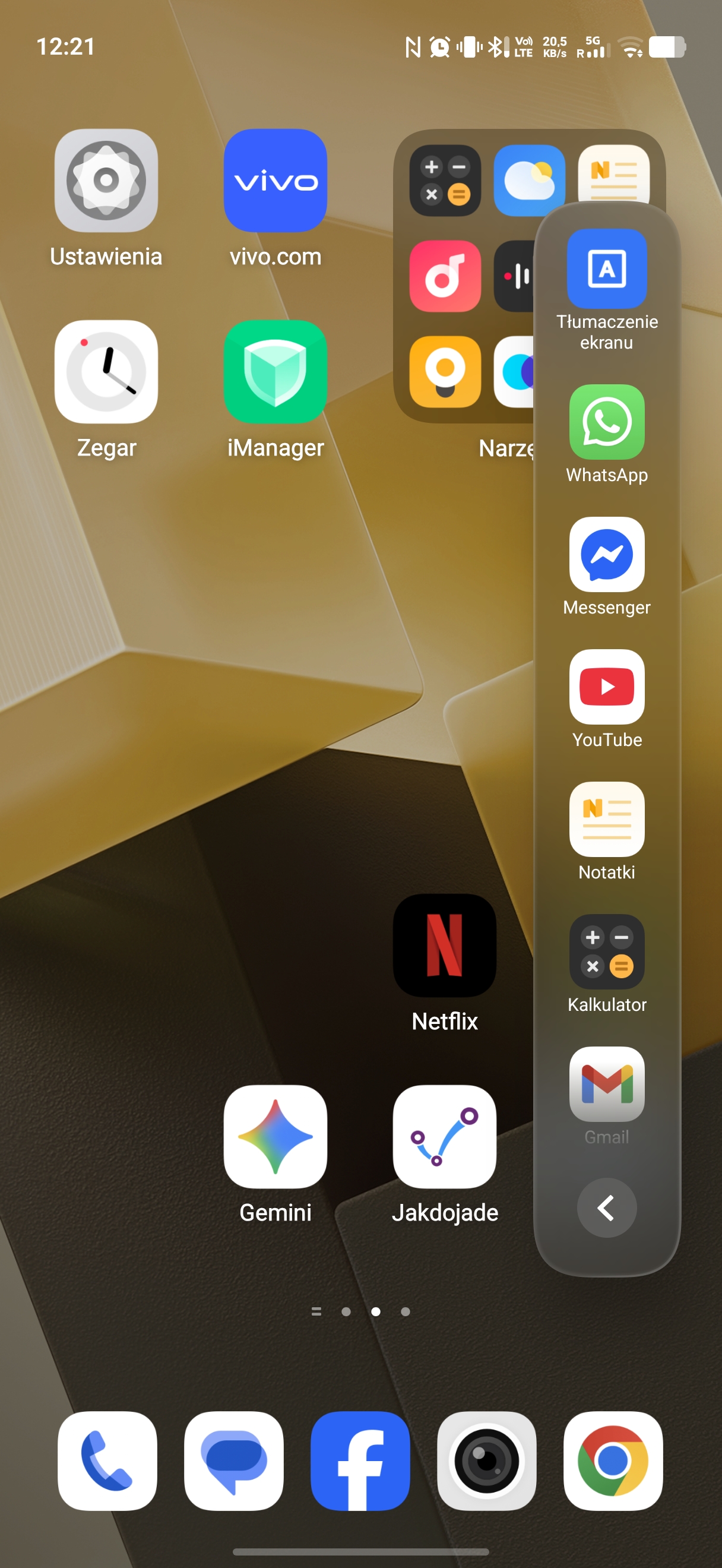
Task: Open the Messages app in the dock
Action: [233, 1461]
